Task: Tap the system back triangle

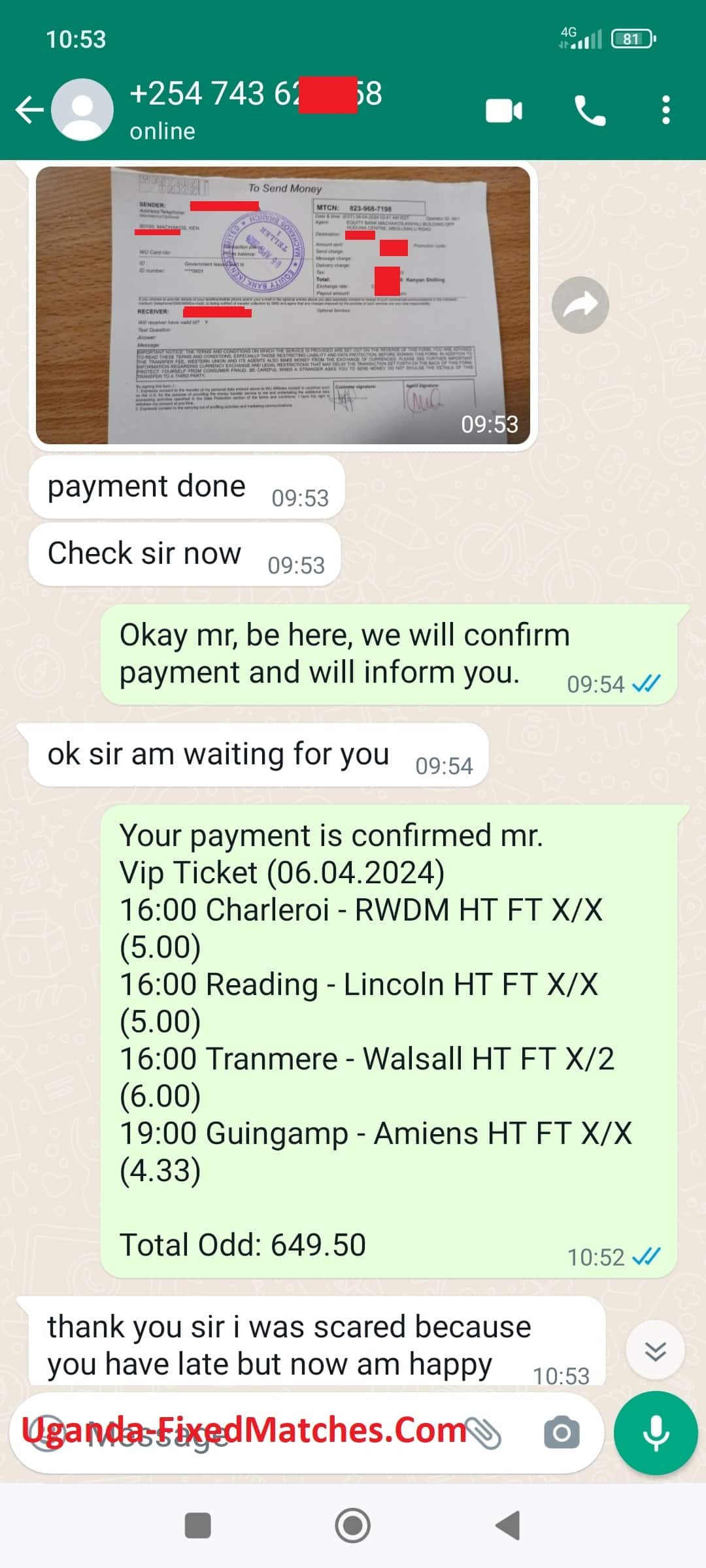Action: [x=509, y=1526]
